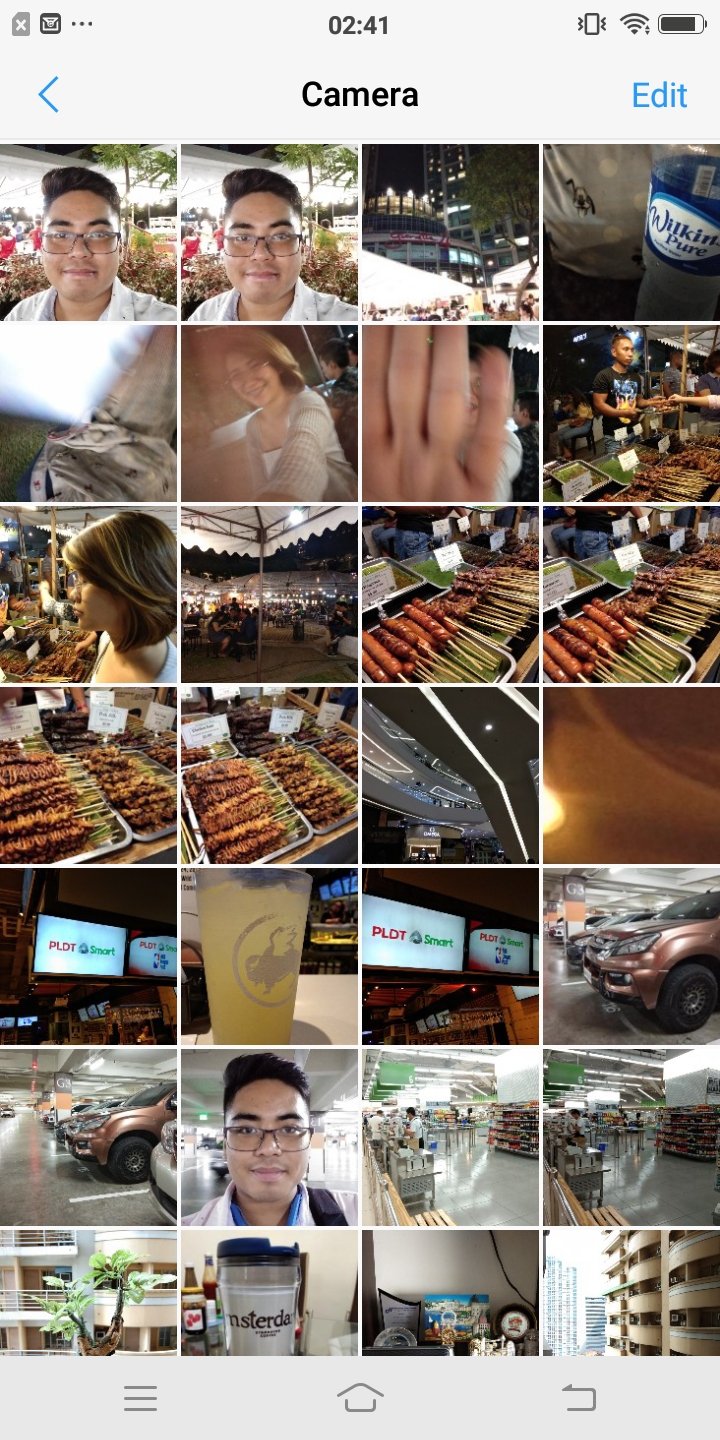Open the yellow drink with duck logo photo
The height and width of the screenshot is (1440, 720).
(269, 956)
